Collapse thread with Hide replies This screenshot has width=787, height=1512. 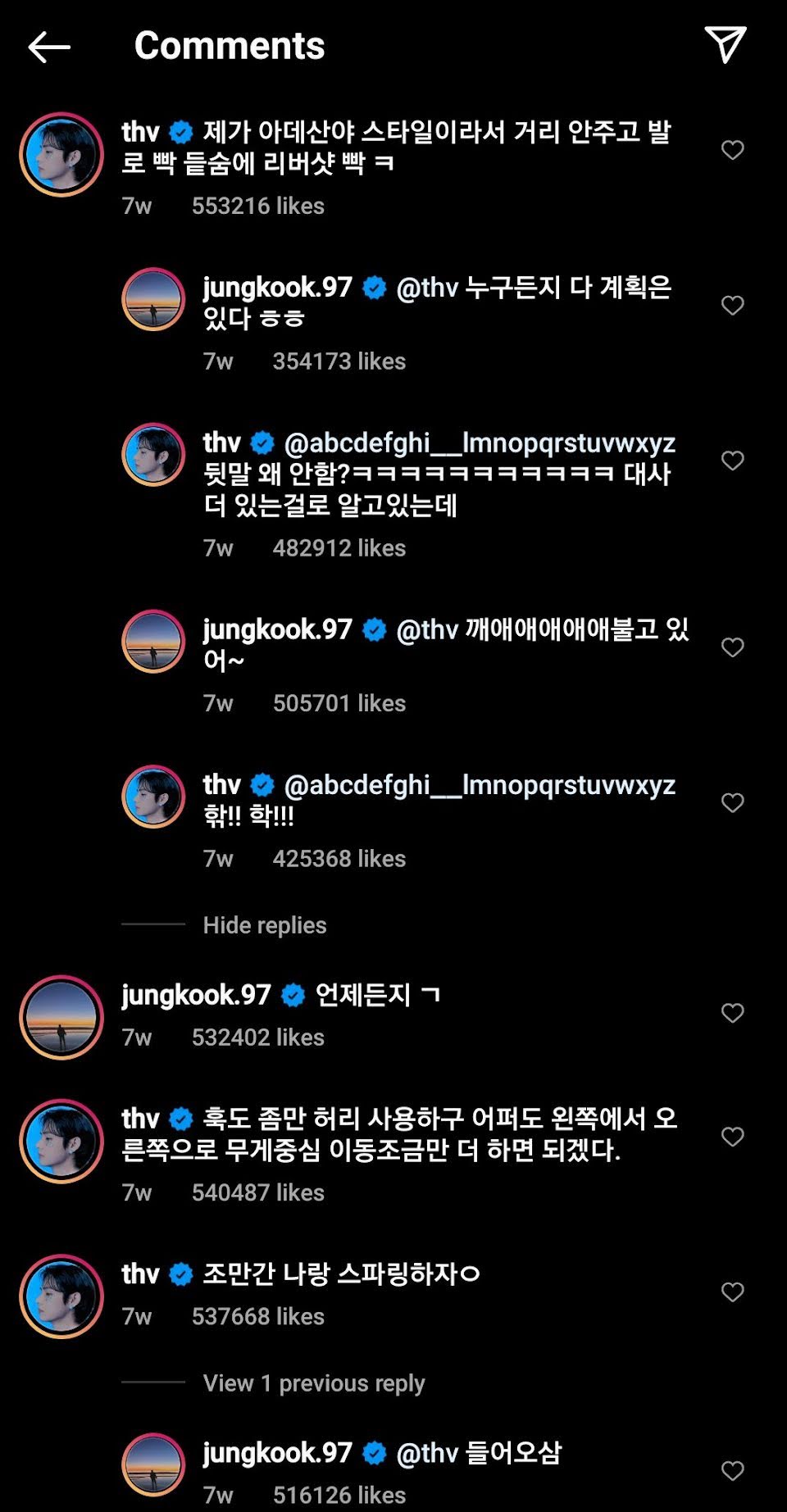[264, 925]
